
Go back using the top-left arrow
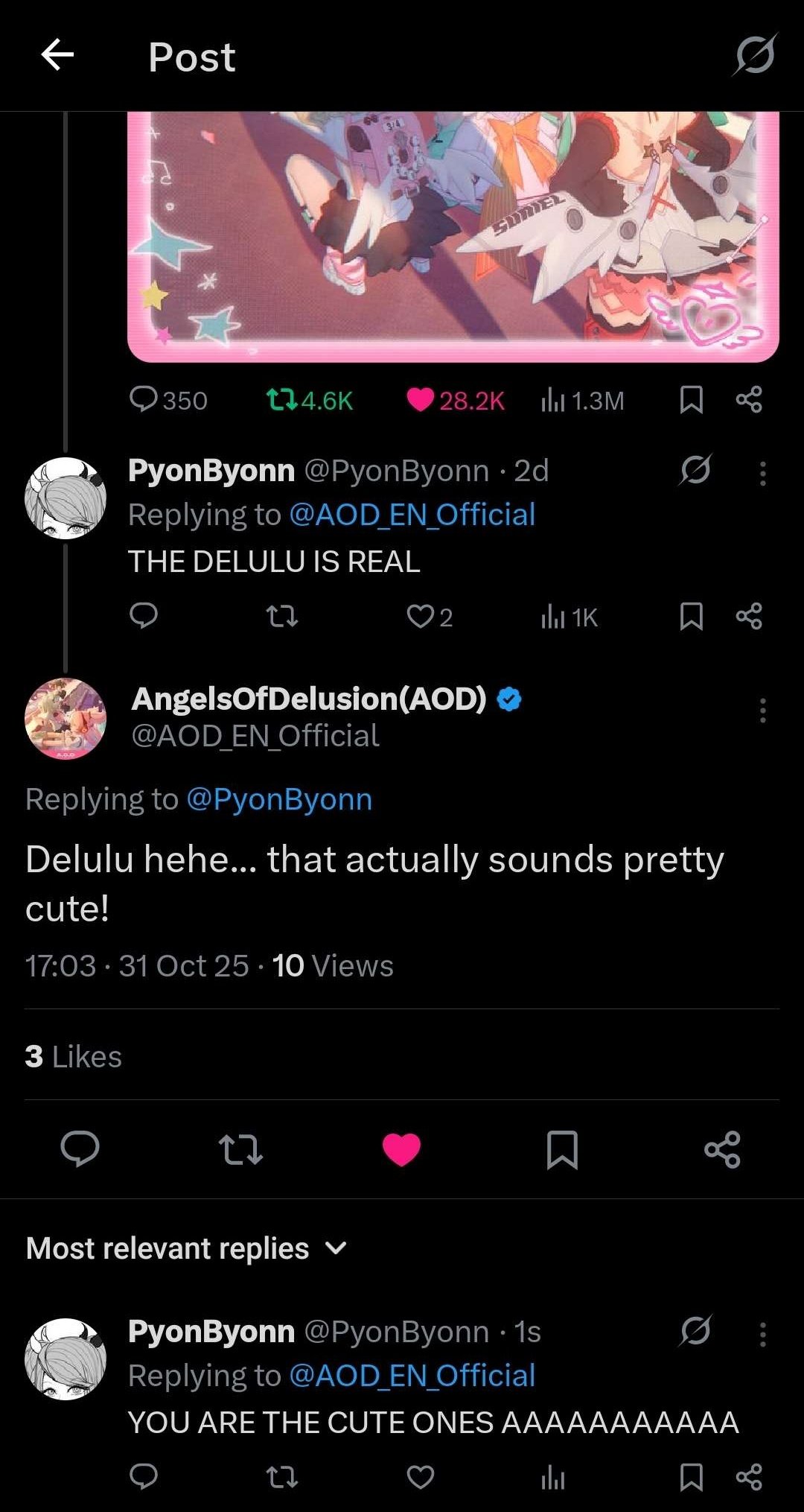(57, 55)
